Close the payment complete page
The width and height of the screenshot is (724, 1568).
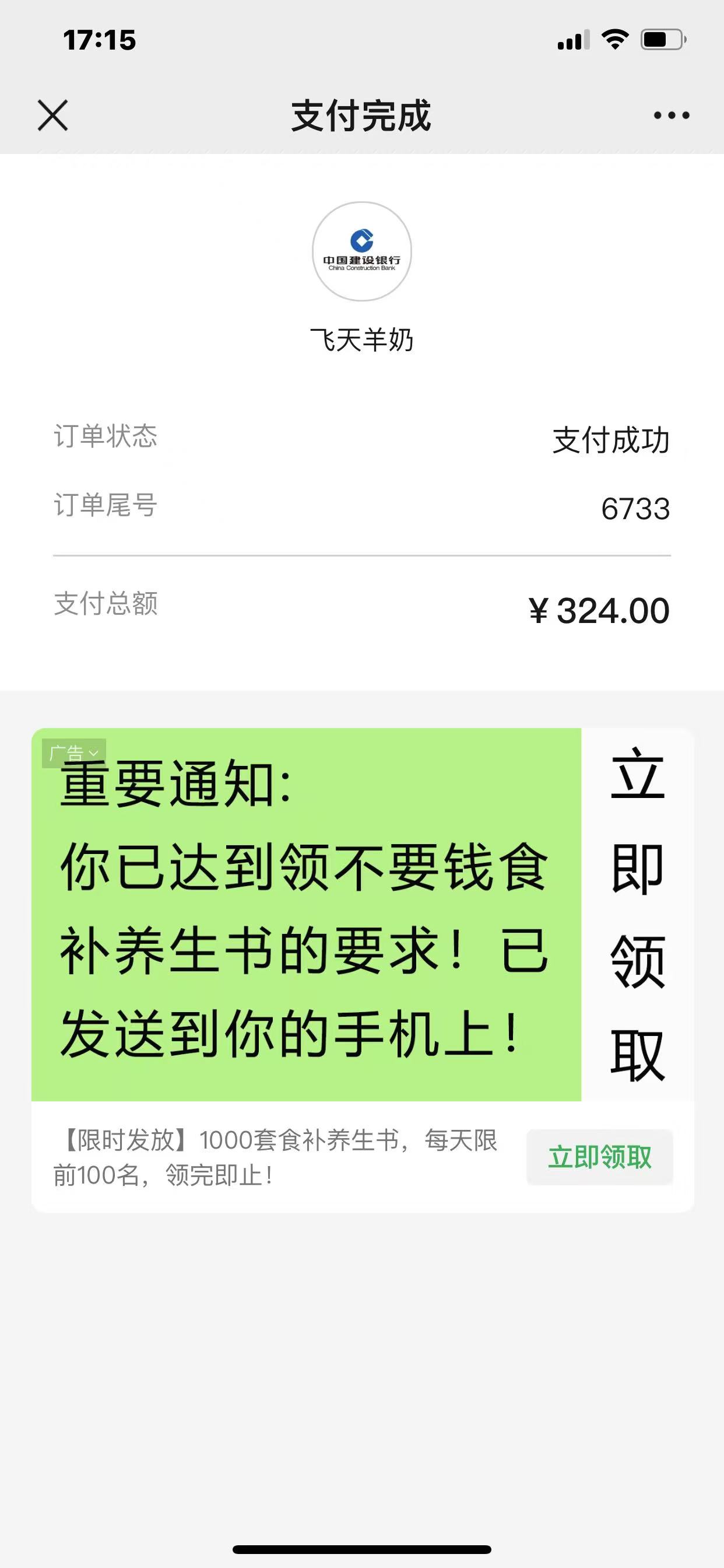click(x=53, y=116)
